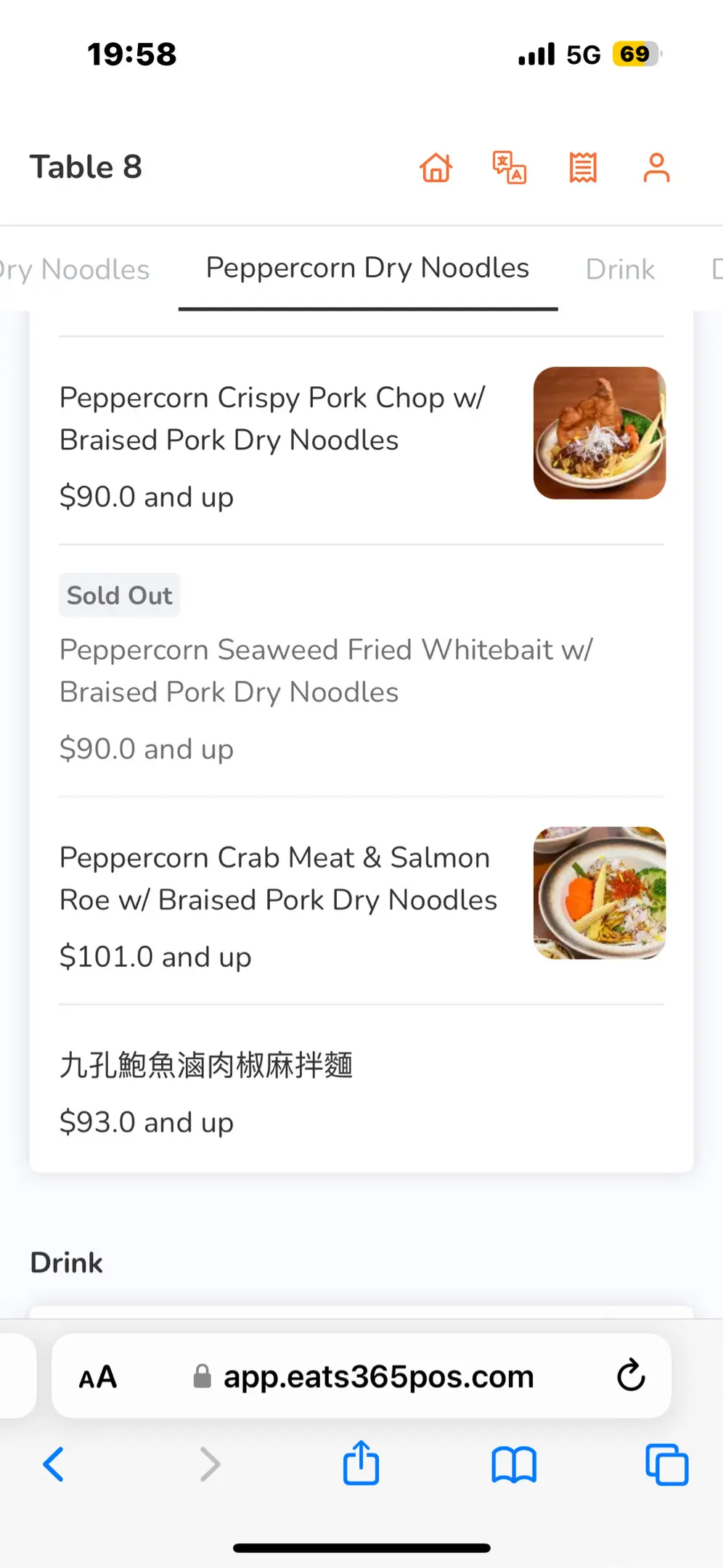View the order receipt icon
Image resolution: width=723 pixels, height=1568 pixels.
(583, 168)
